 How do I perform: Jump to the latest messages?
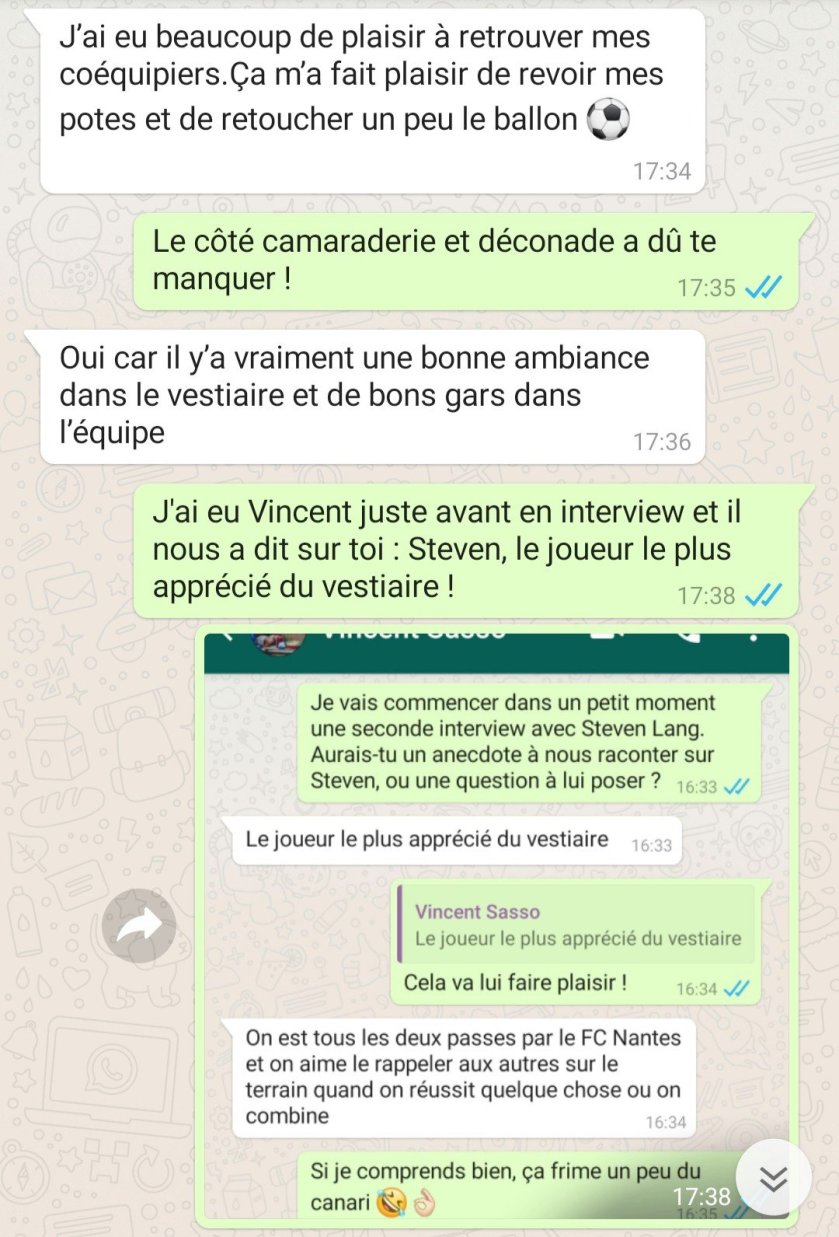[x=773, y=1178]
